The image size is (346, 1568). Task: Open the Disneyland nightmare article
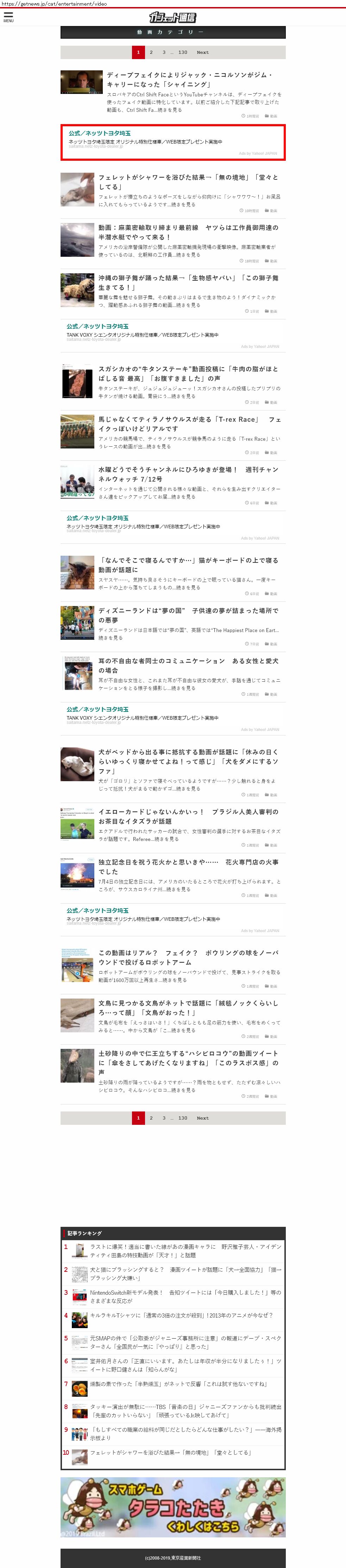point(188,615)
